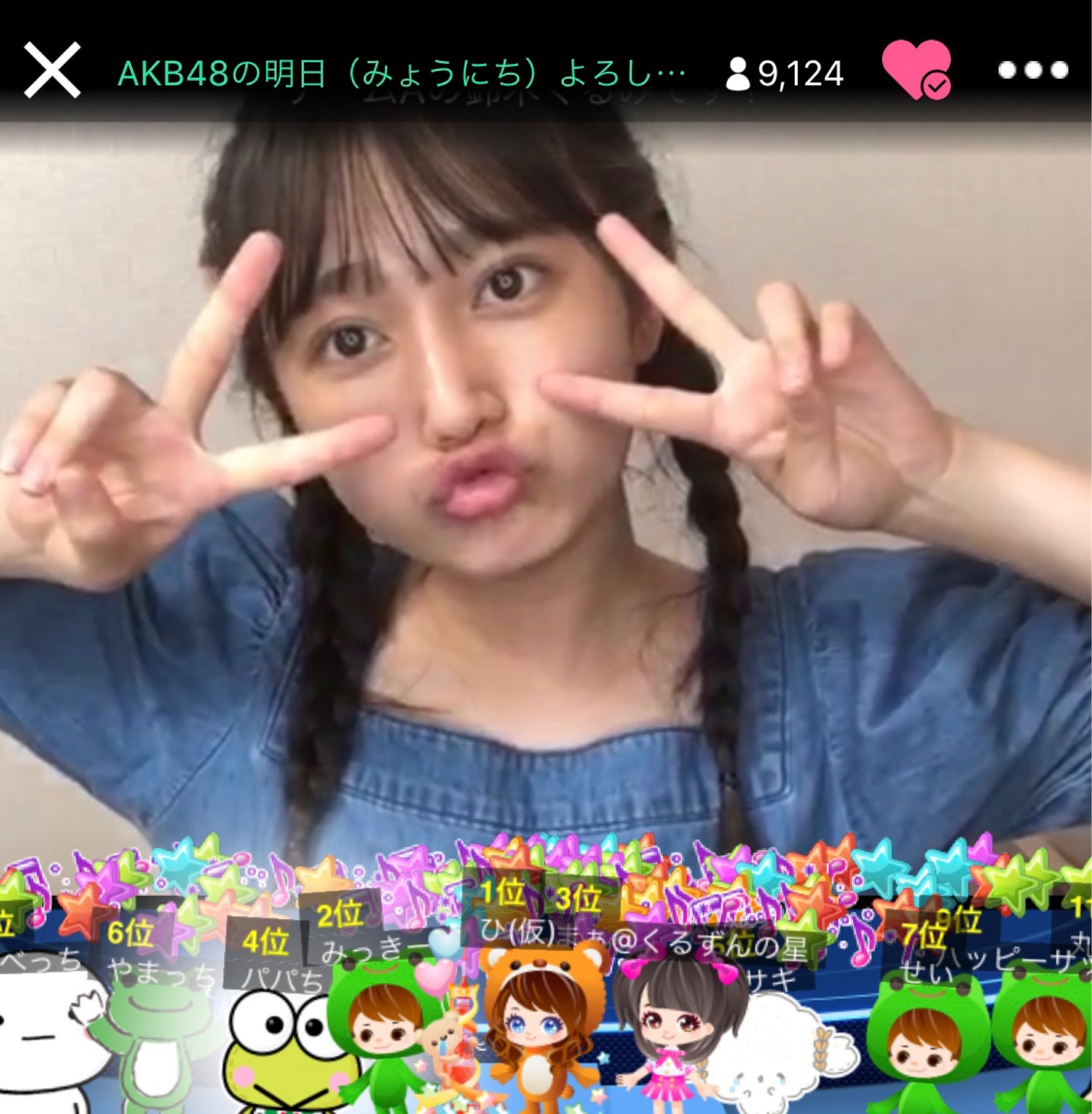Open the three-dot overflow menu
The image size is (1092, 1114).
[x=1033, y=70]
